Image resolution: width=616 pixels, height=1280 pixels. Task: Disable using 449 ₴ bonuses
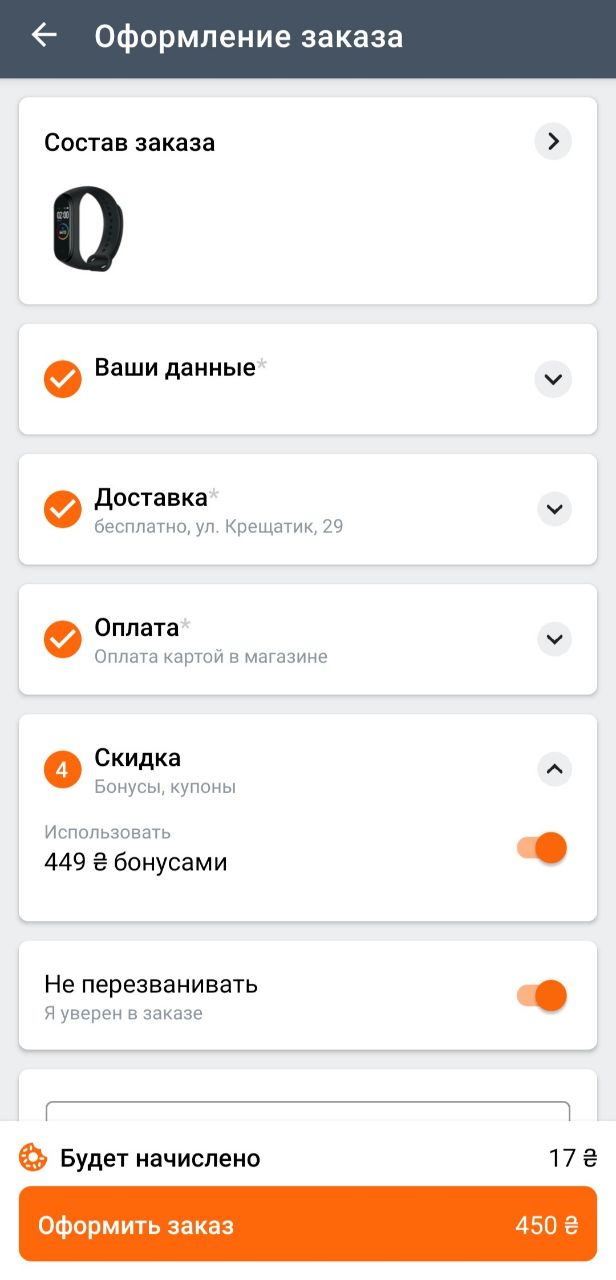click(542, 848)
